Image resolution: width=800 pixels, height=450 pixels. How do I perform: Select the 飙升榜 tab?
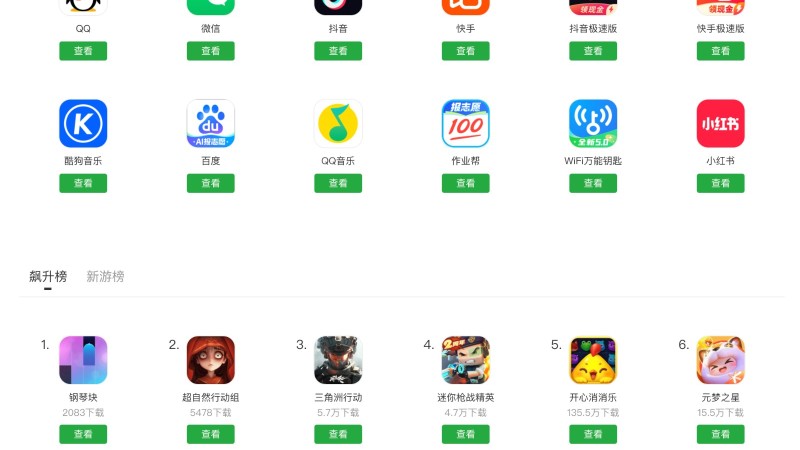[x=47, y=276]
